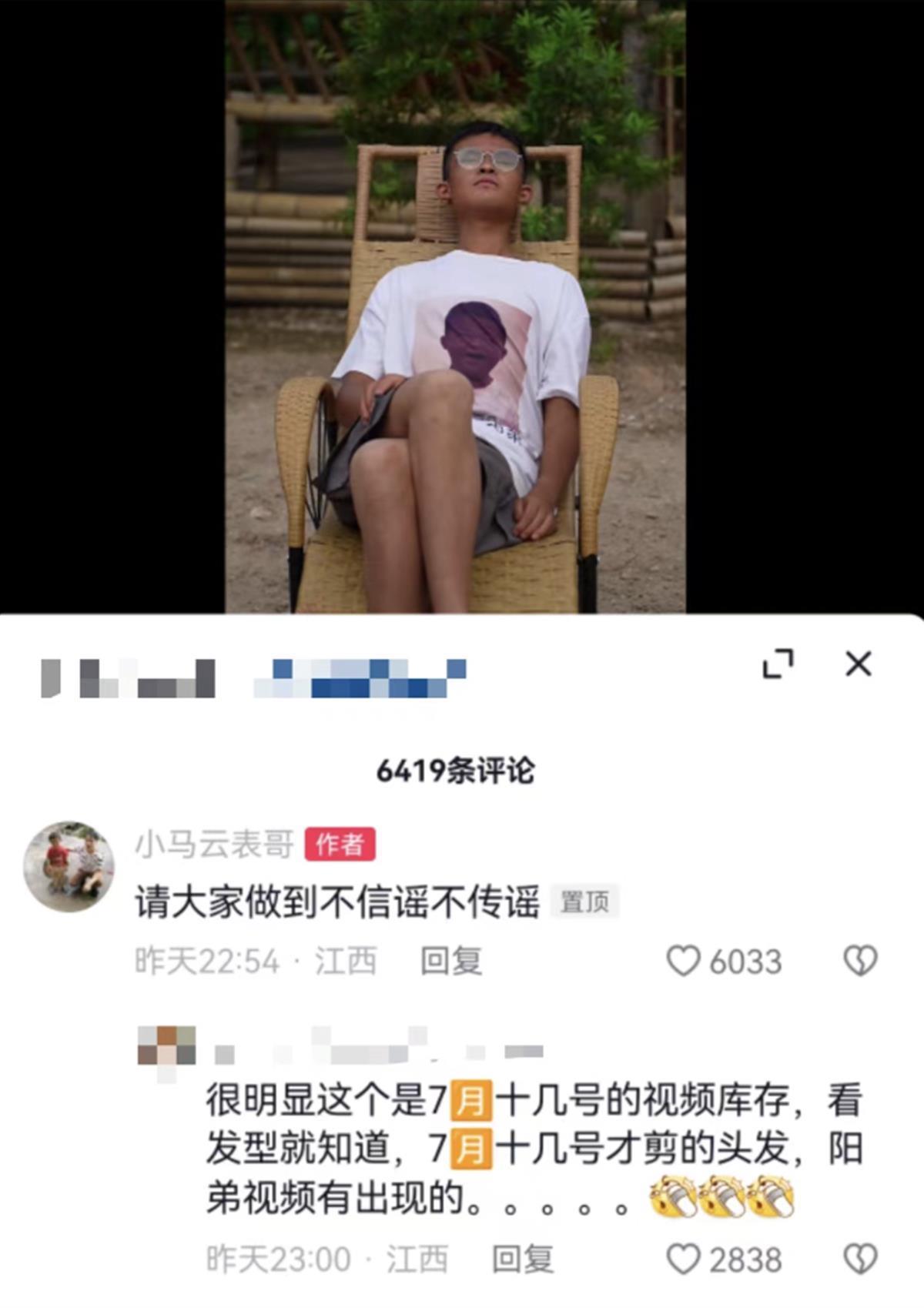The image size is (924, 1308).
Task: Close the comments panel
Action: (x=858, y=664)
